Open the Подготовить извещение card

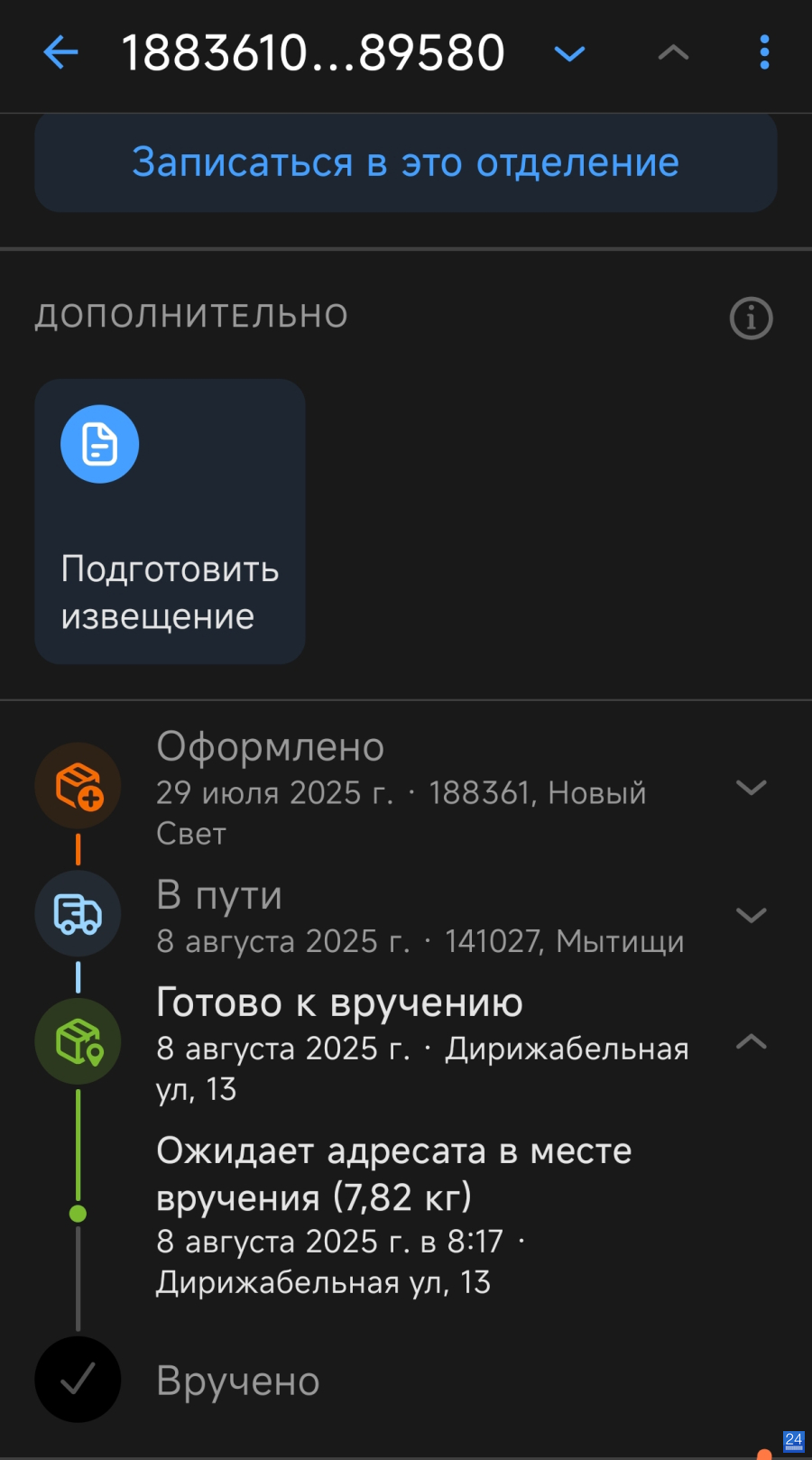(170, 522)
